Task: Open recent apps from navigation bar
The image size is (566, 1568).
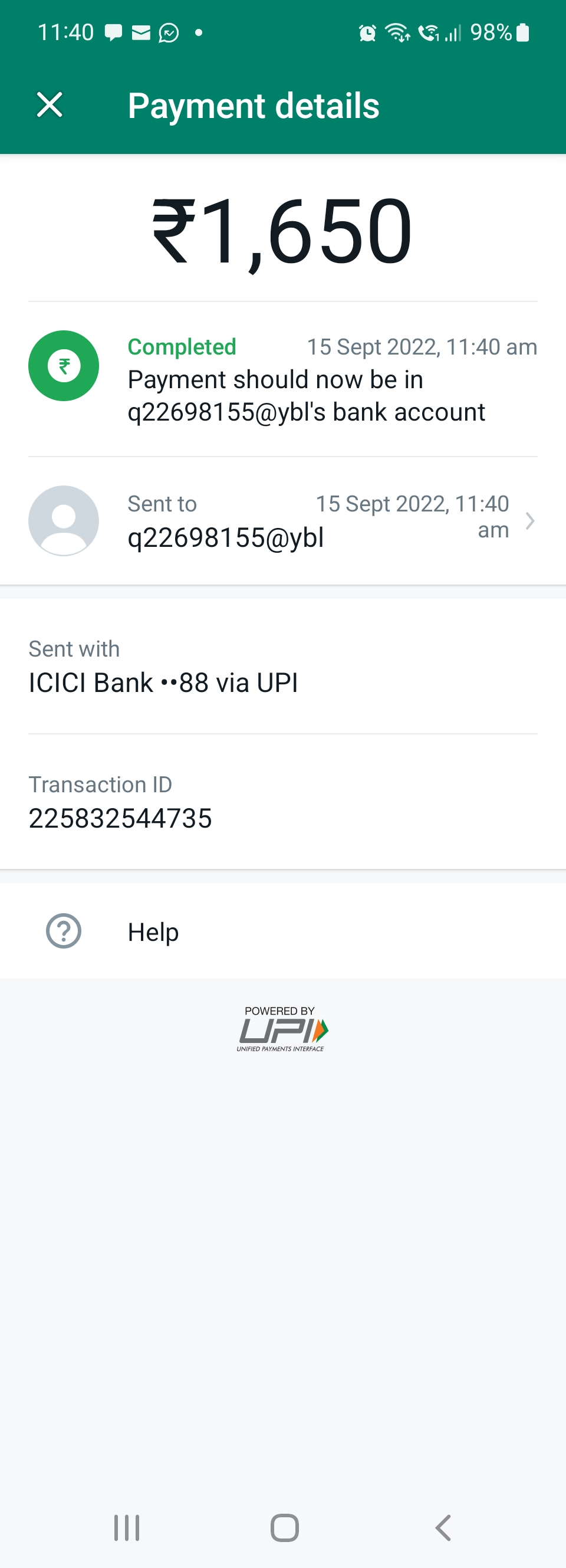Action: pyautogui.click(x=127, y=1528)
